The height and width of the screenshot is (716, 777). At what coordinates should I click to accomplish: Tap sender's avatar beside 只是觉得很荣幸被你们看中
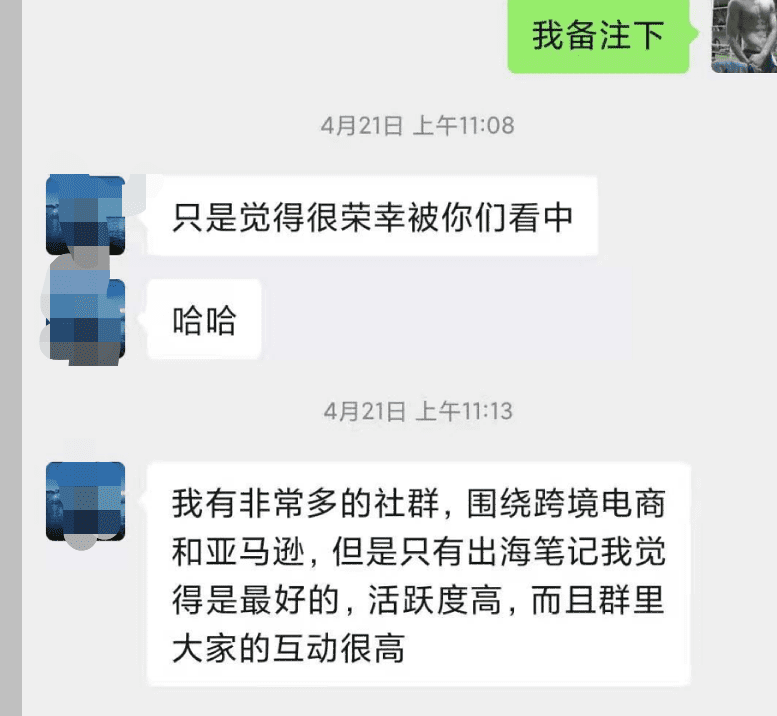coord(86,215)
